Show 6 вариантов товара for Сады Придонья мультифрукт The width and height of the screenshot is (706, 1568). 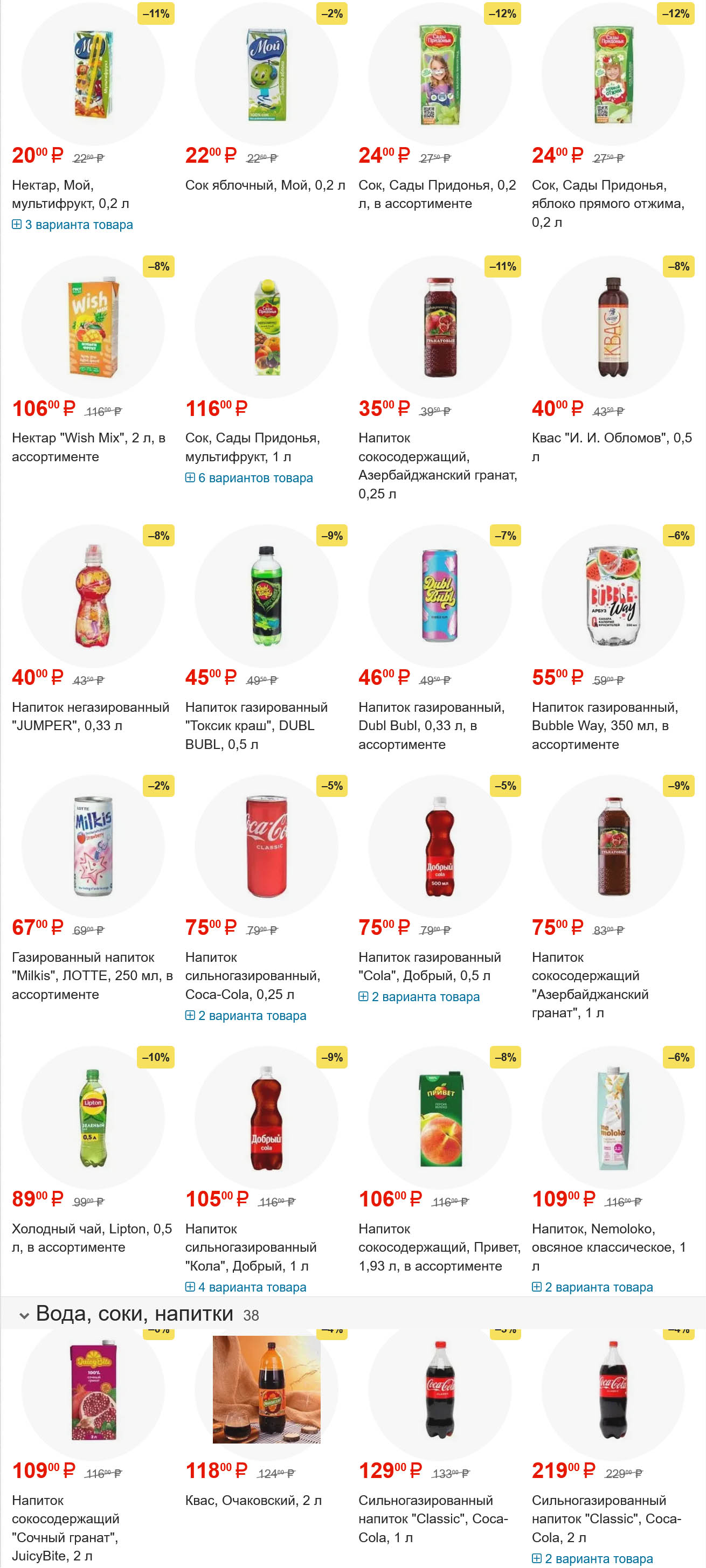pos(249,478)
